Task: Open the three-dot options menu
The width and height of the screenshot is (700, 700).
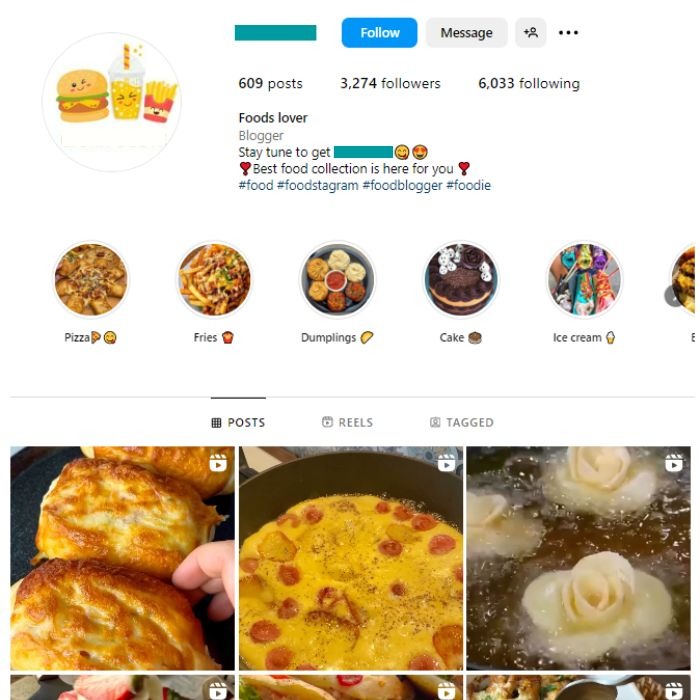Action: [x=568, y=33]
